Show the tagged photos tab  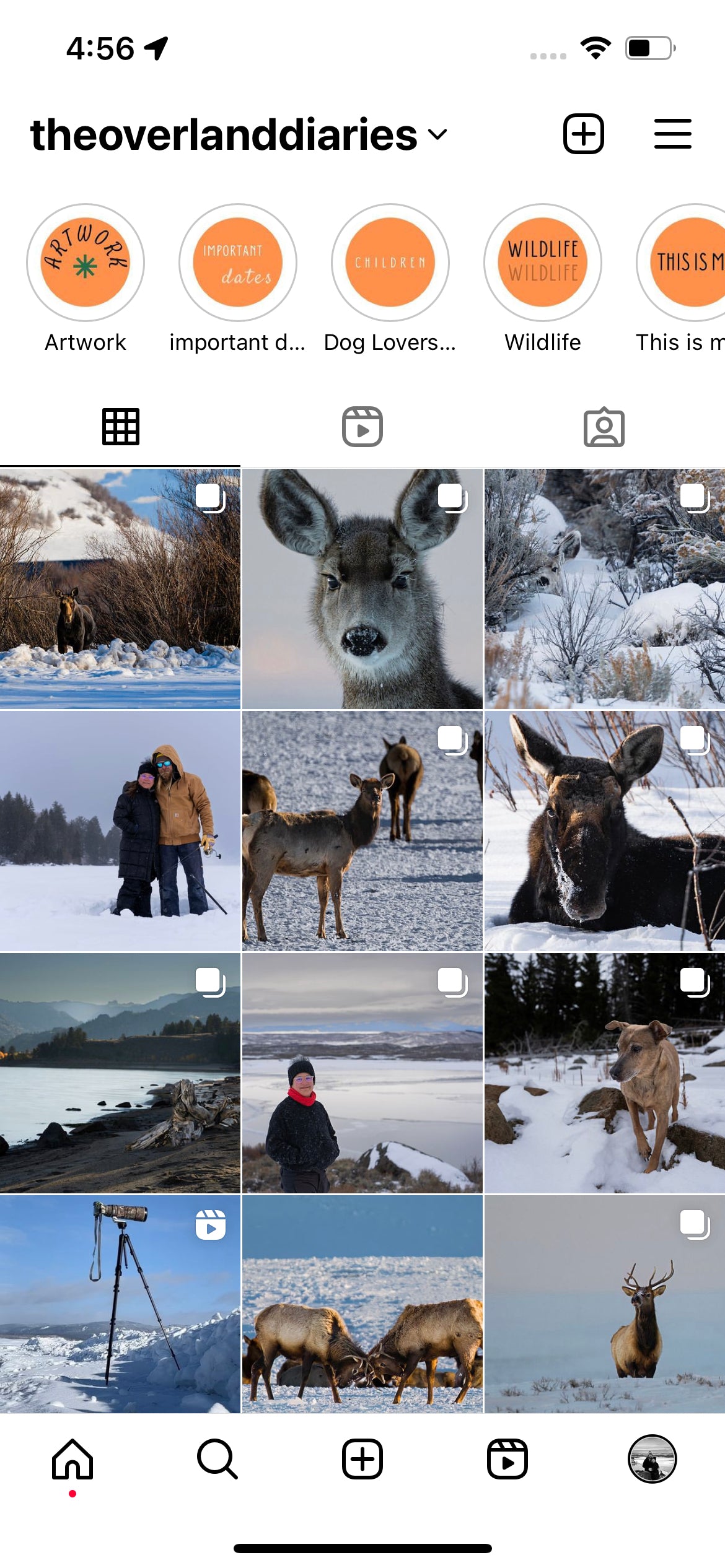(x=604, y=427)
